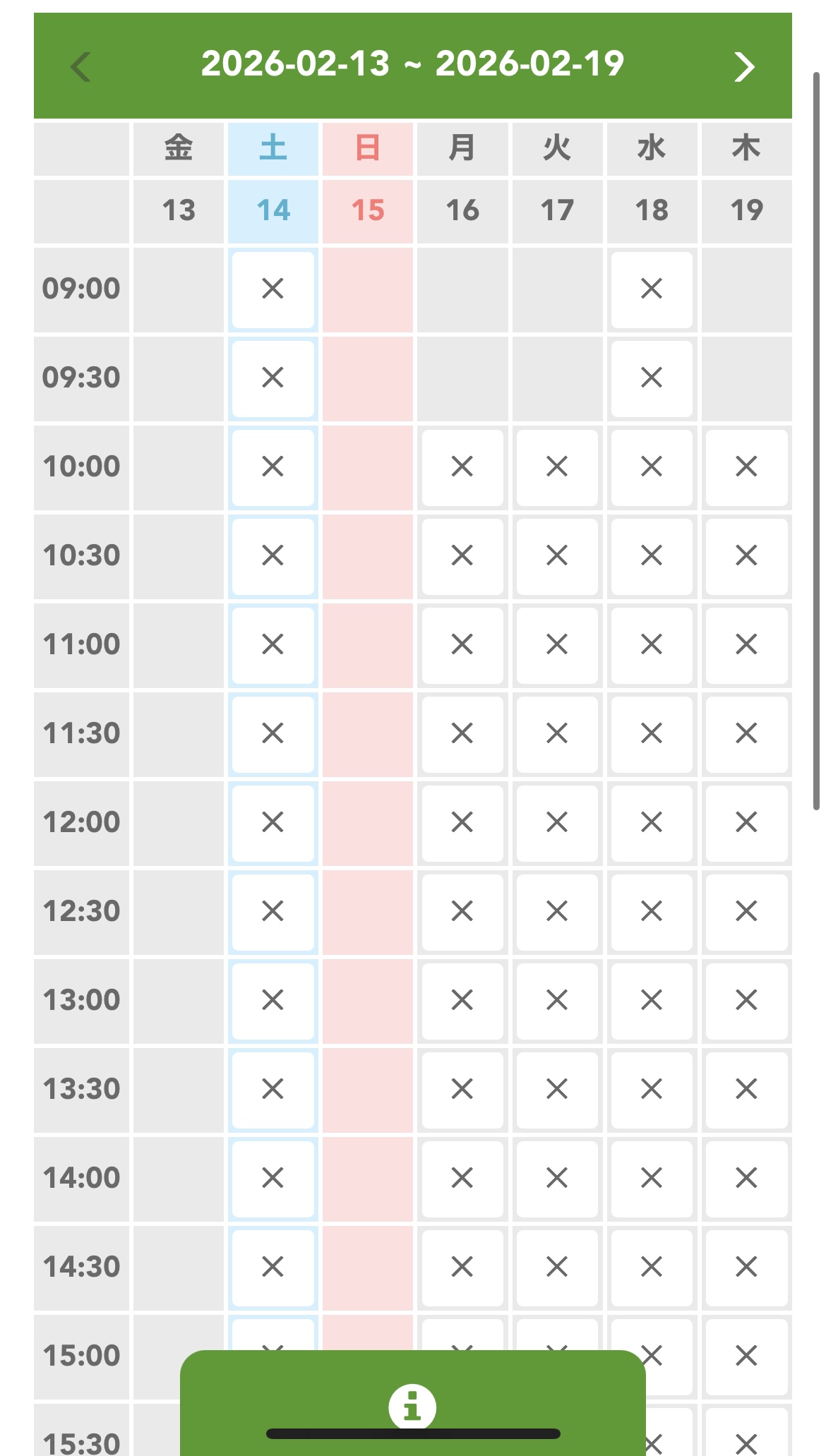The width and height of the screenshot is (826, 1456).
Task: Select the 12:30 slot on Saturday 14
Action: tap(273, 912)
